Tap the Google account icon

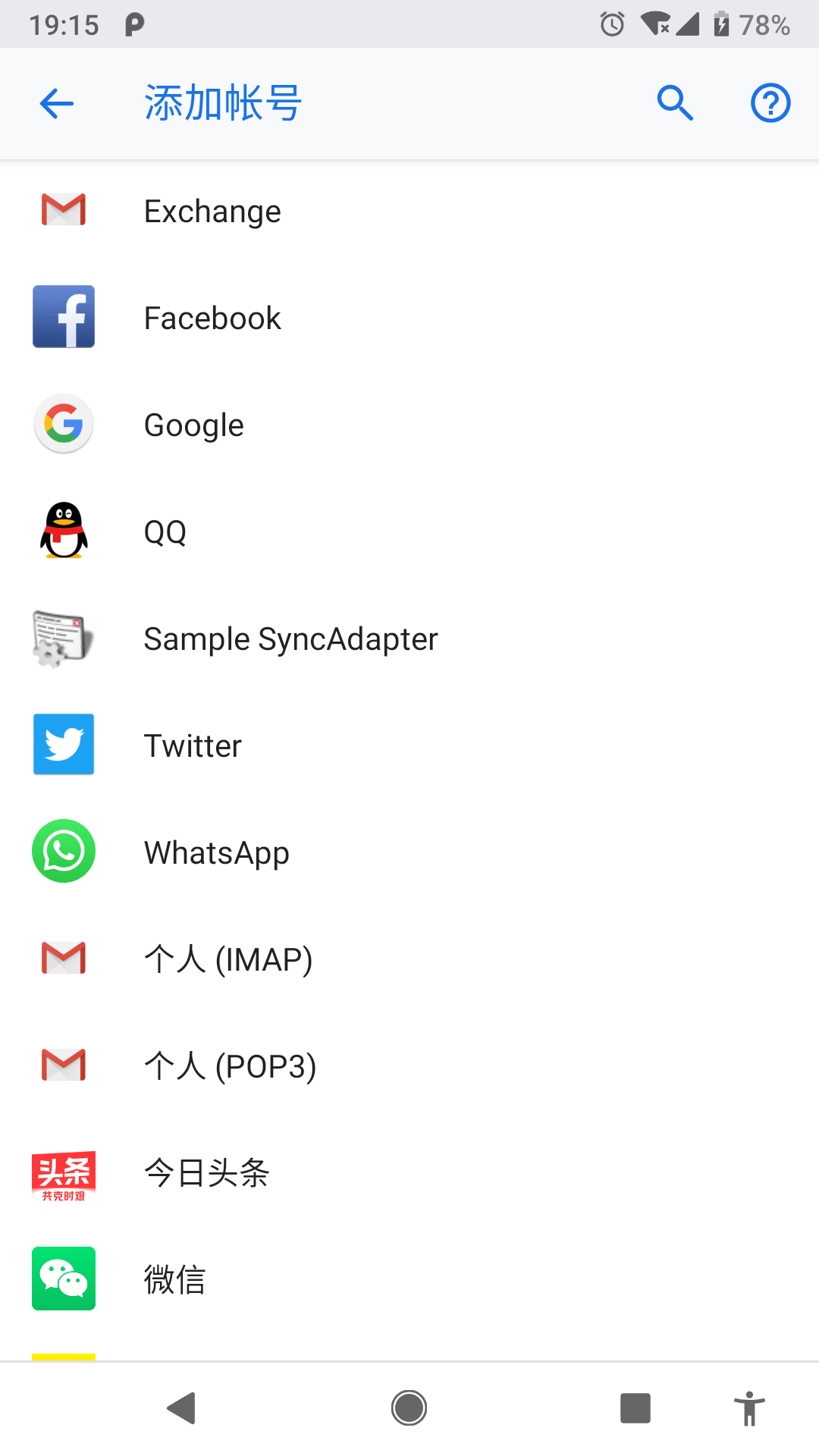(x=63, y=424)
